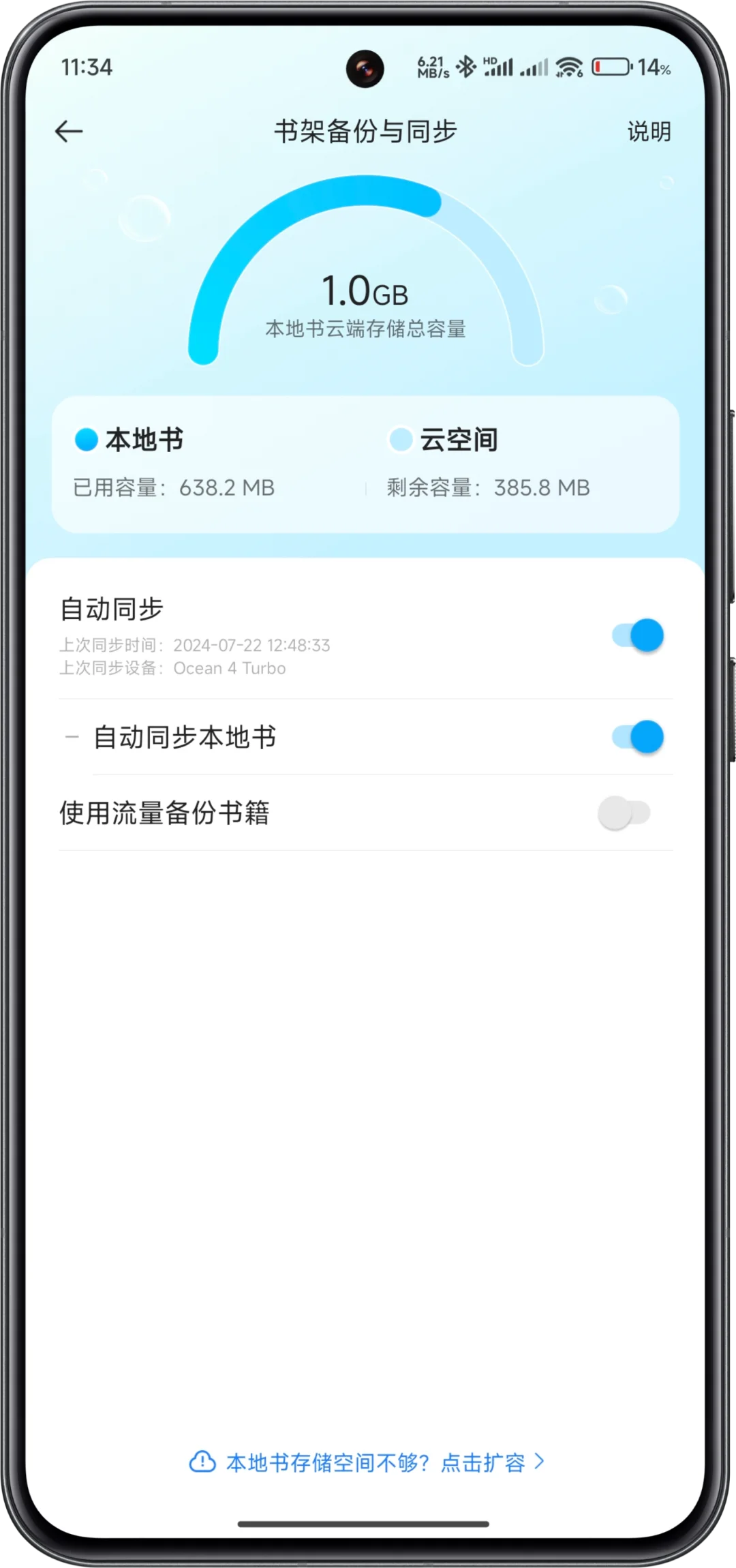Open the 说明 explanation page
Image resolution: width=736 pixels, height=1568 pixels.
[649, 132]
